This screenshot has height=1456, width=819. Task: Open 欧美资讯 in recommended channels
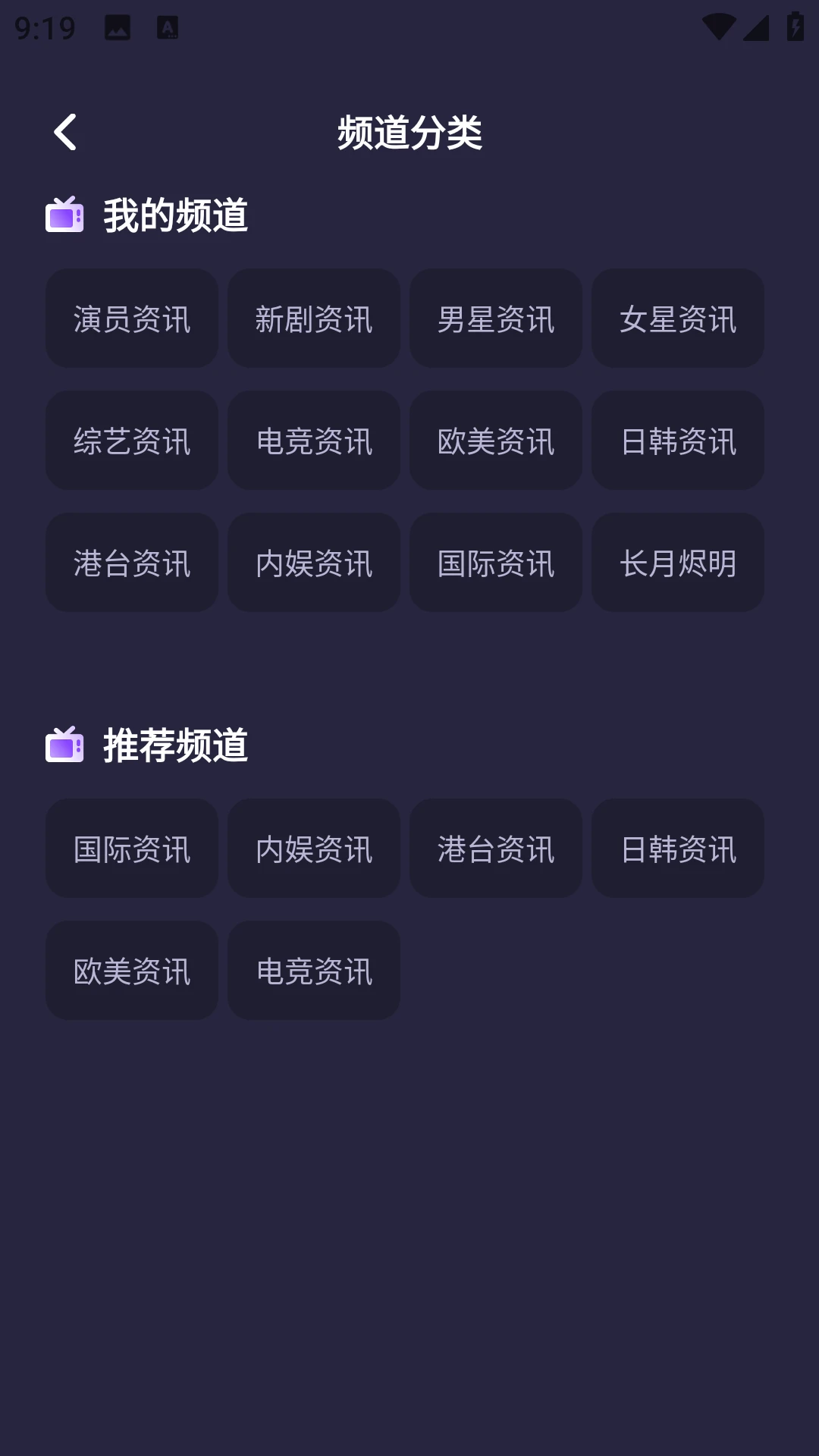[131, 971]
